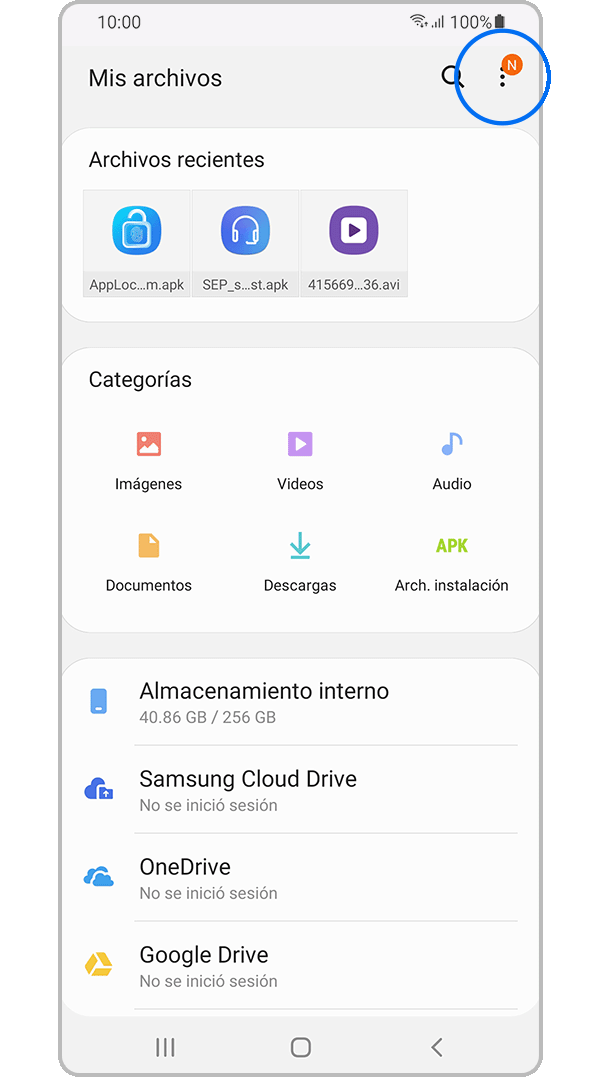Screen dimensions: 600x1077
Task: Browse the Videos category
Action: 300,460
